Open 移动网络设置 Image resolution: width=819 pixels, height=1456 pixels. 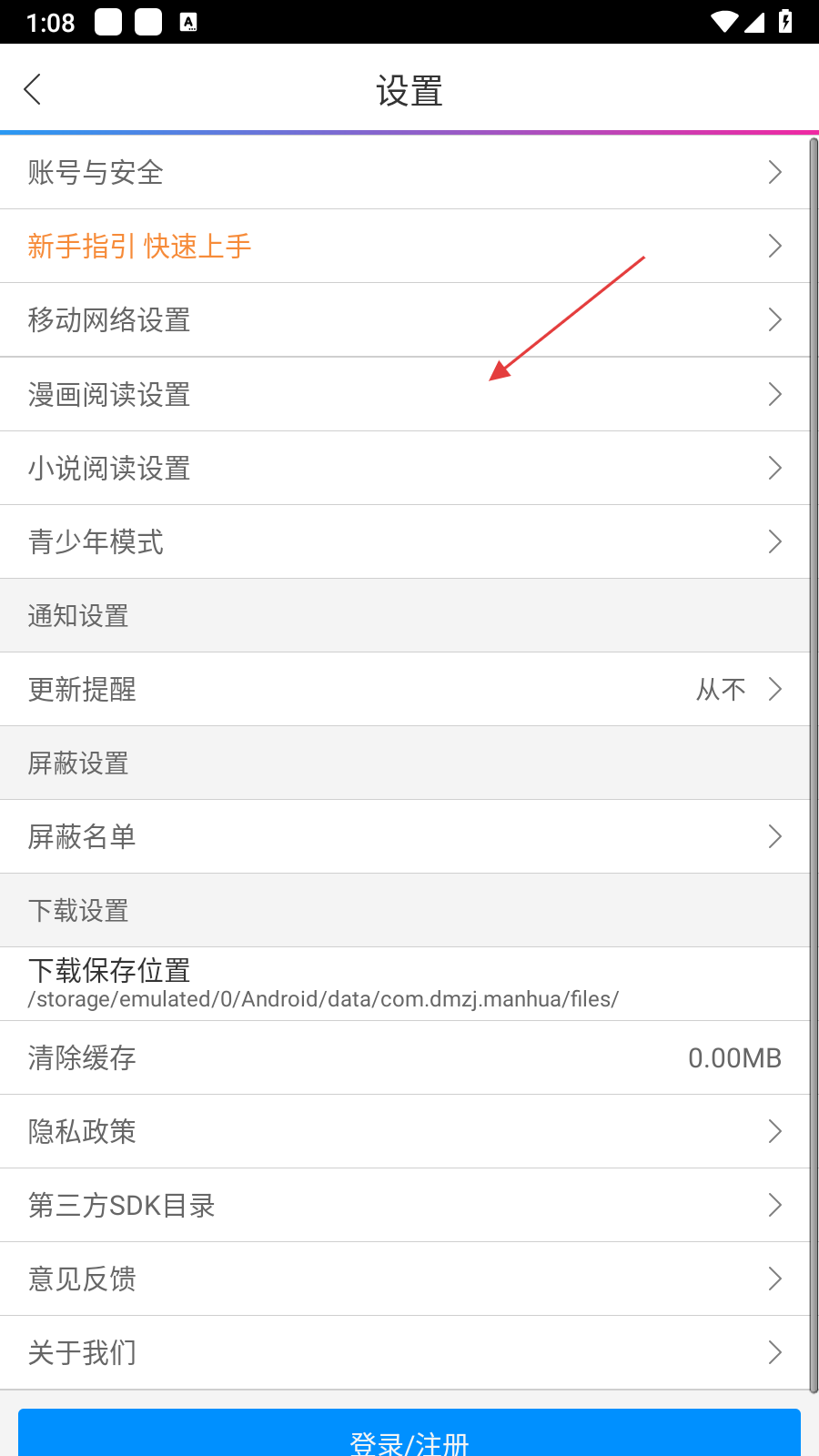pos(405,320)
